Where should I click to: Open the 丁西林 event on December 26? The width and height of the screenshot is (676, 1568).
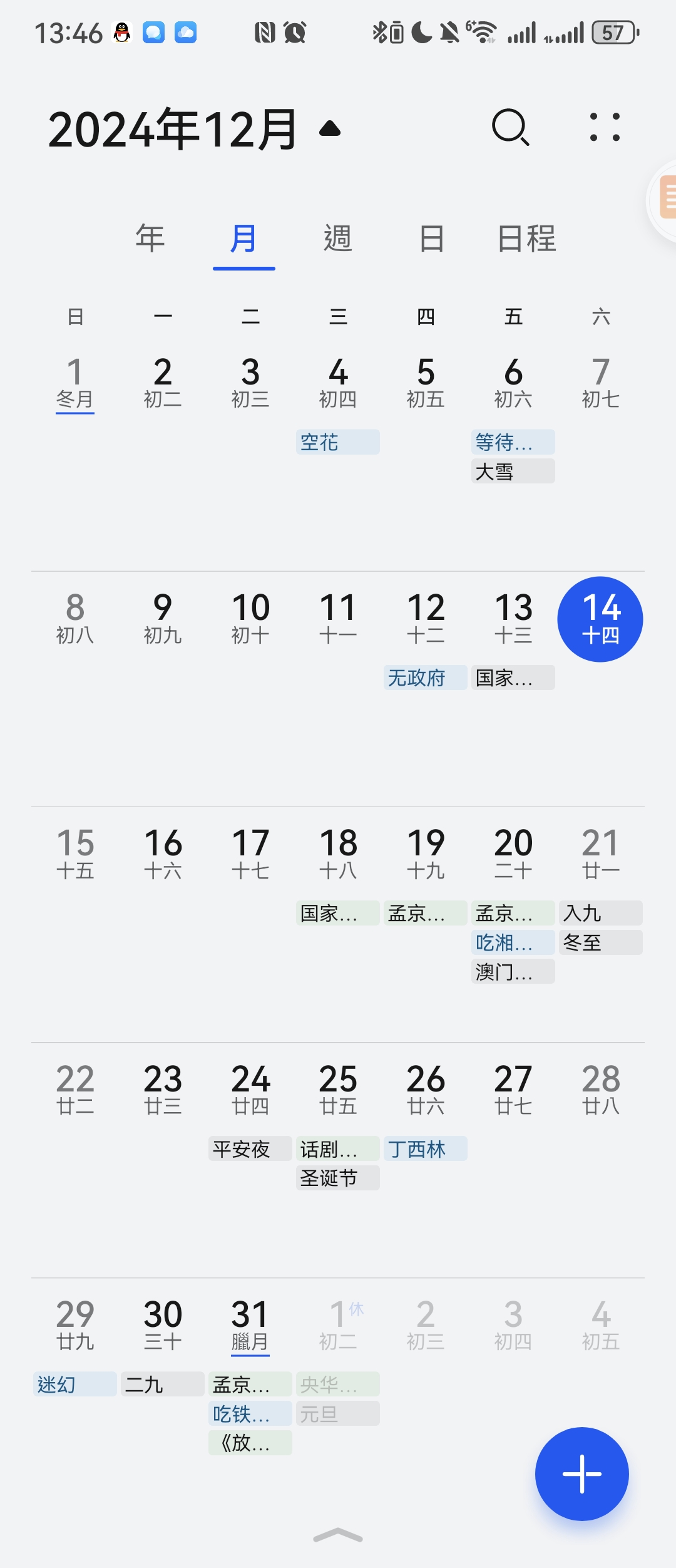click(x=425, y=1148)
